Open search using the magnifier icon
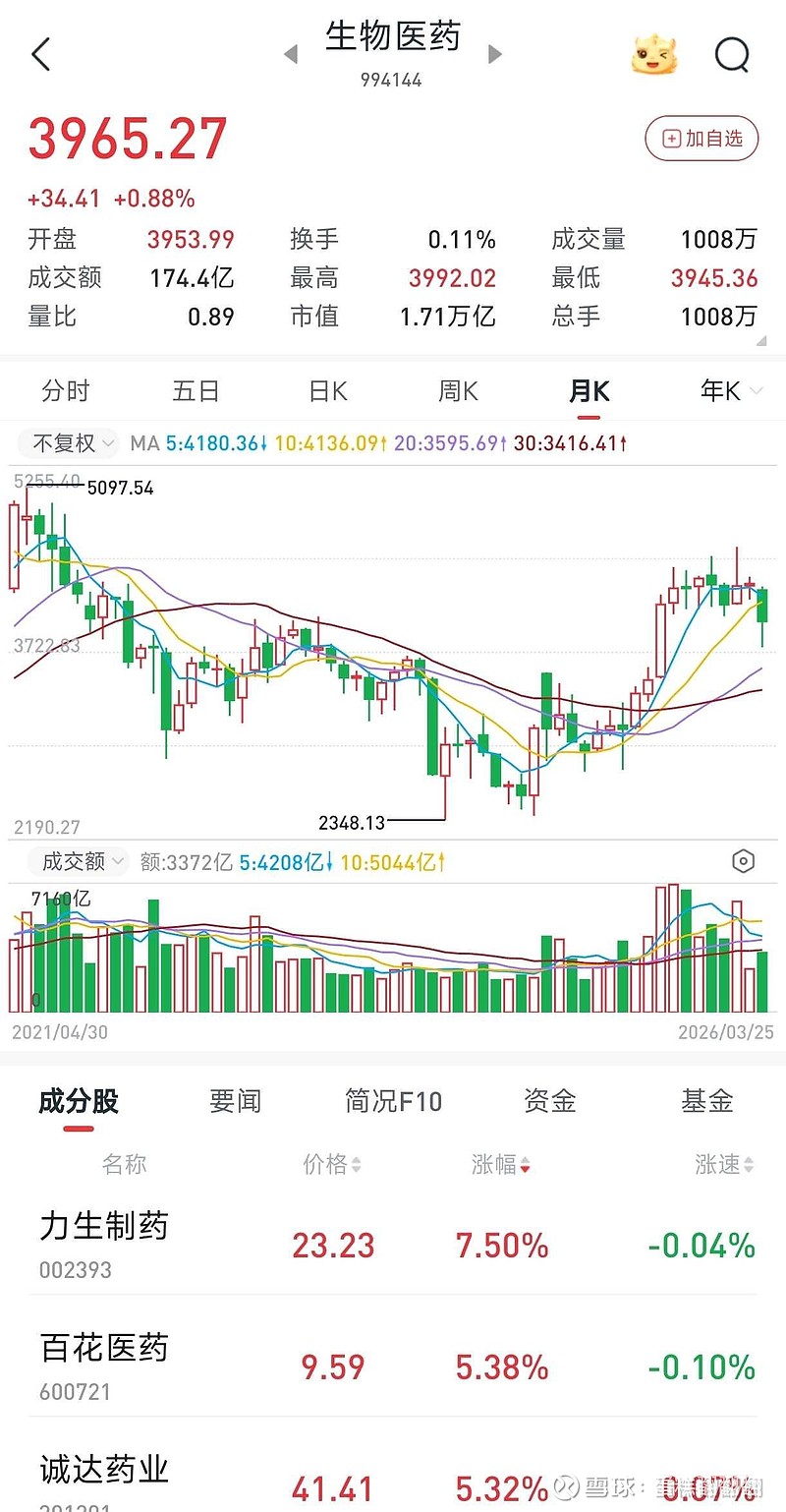 click(x=733, y=54)
